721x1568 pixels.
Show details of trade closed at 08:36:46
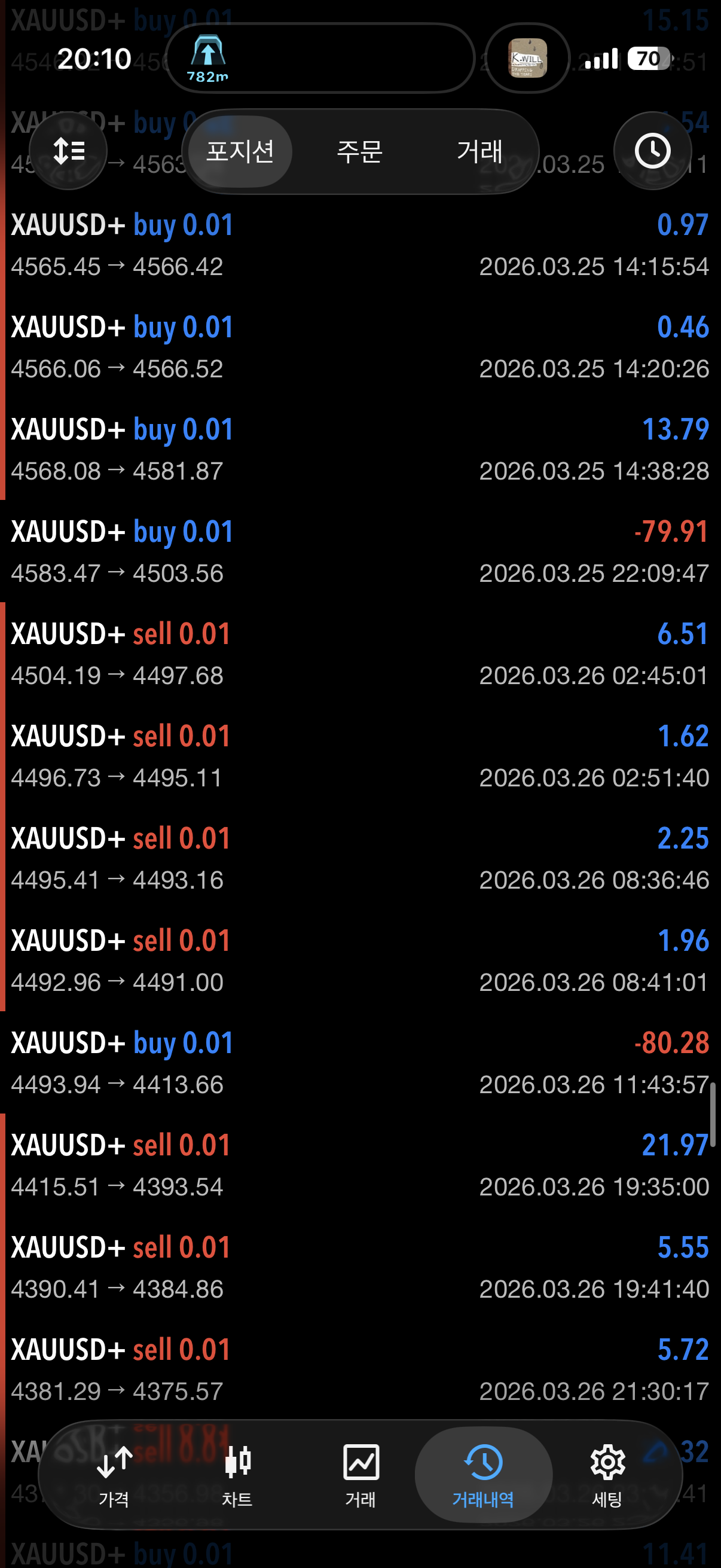(360, 859)
